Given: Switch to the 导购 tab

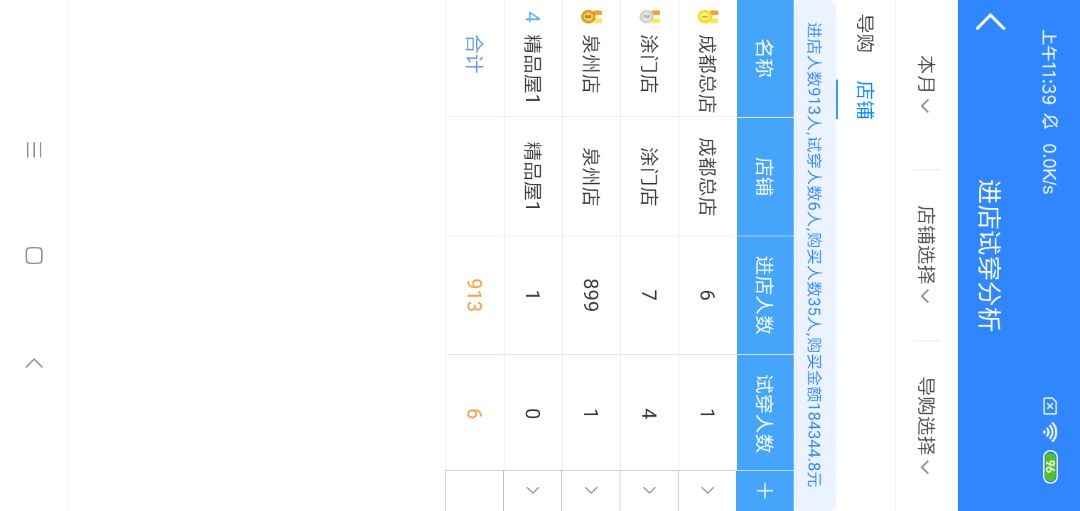Looking at the screenshot, I should click(865, 33).
